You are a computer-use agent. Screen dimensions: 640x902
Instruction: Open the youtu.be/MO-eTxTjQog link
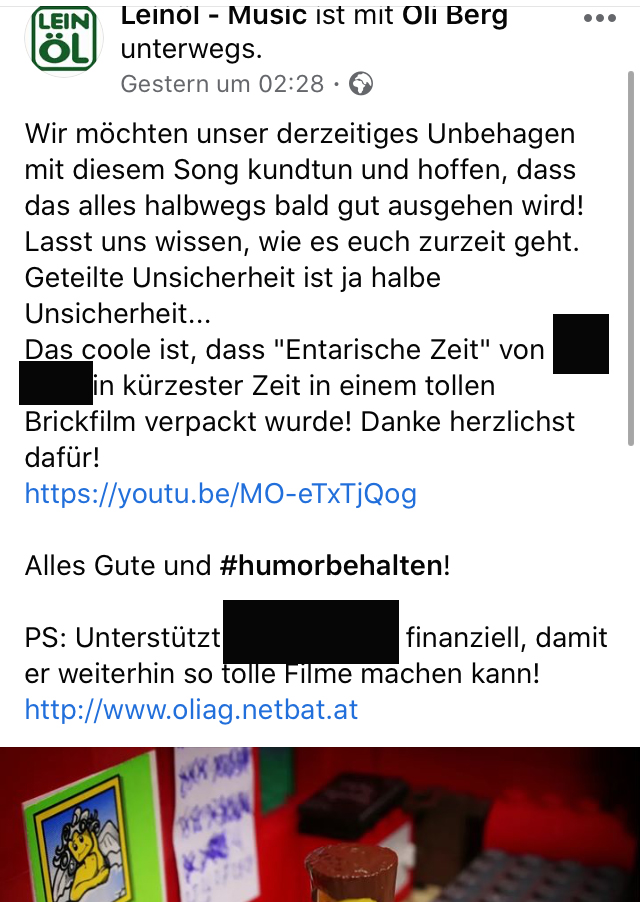click(x=220, y=493)
